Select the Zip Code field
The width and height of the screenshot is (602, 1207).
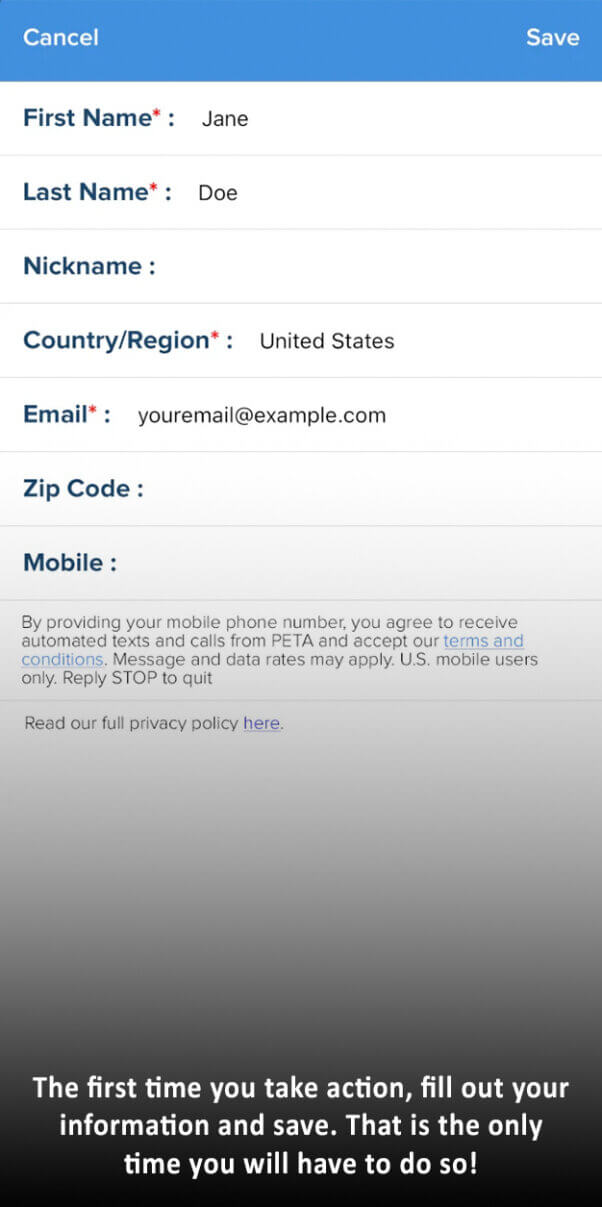(x=370, y=489)
